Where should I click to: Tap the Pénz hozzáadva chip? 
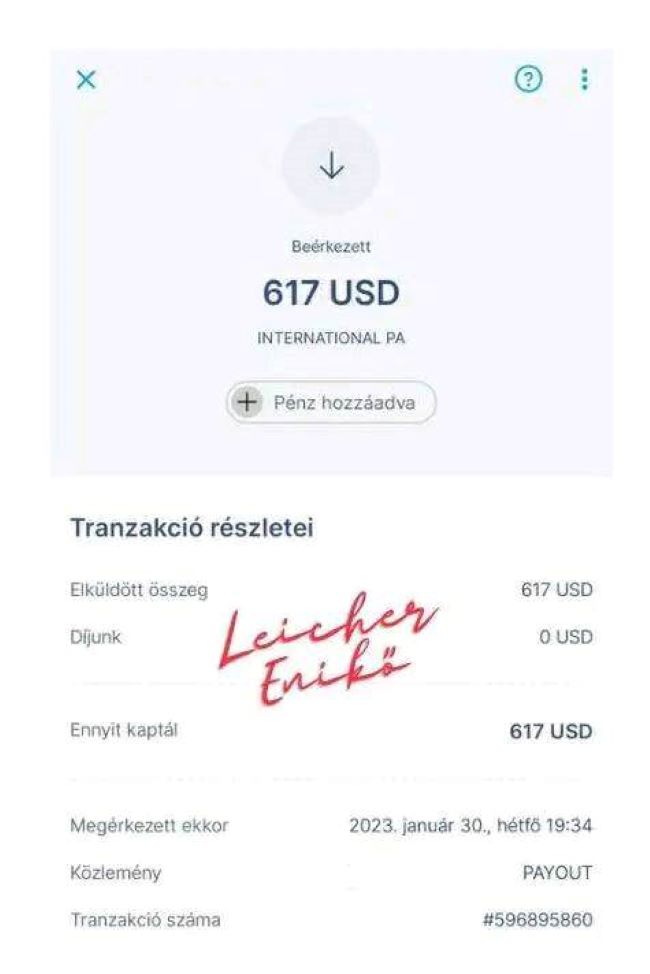pos(331,403)
